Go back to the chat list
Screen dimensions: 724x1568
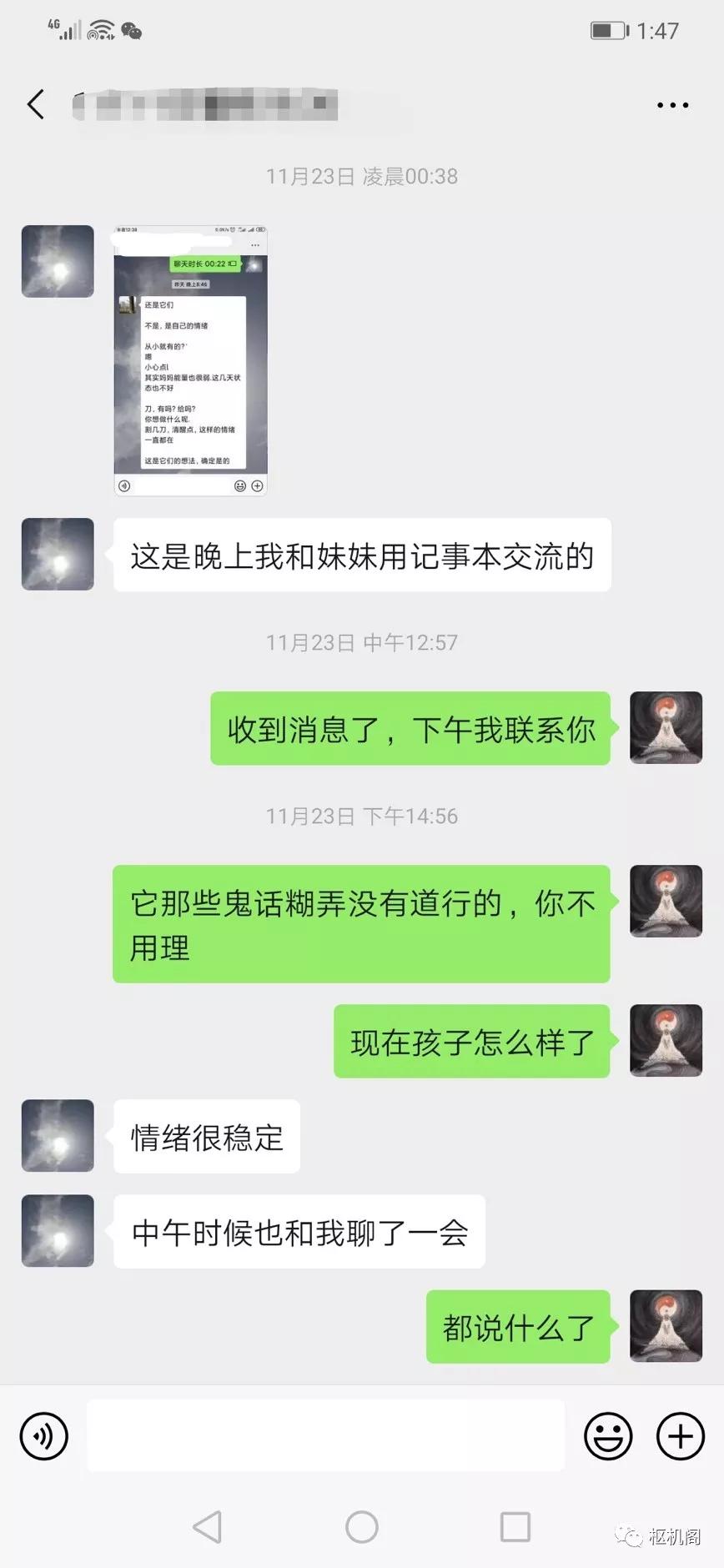[x=36, y=104]
